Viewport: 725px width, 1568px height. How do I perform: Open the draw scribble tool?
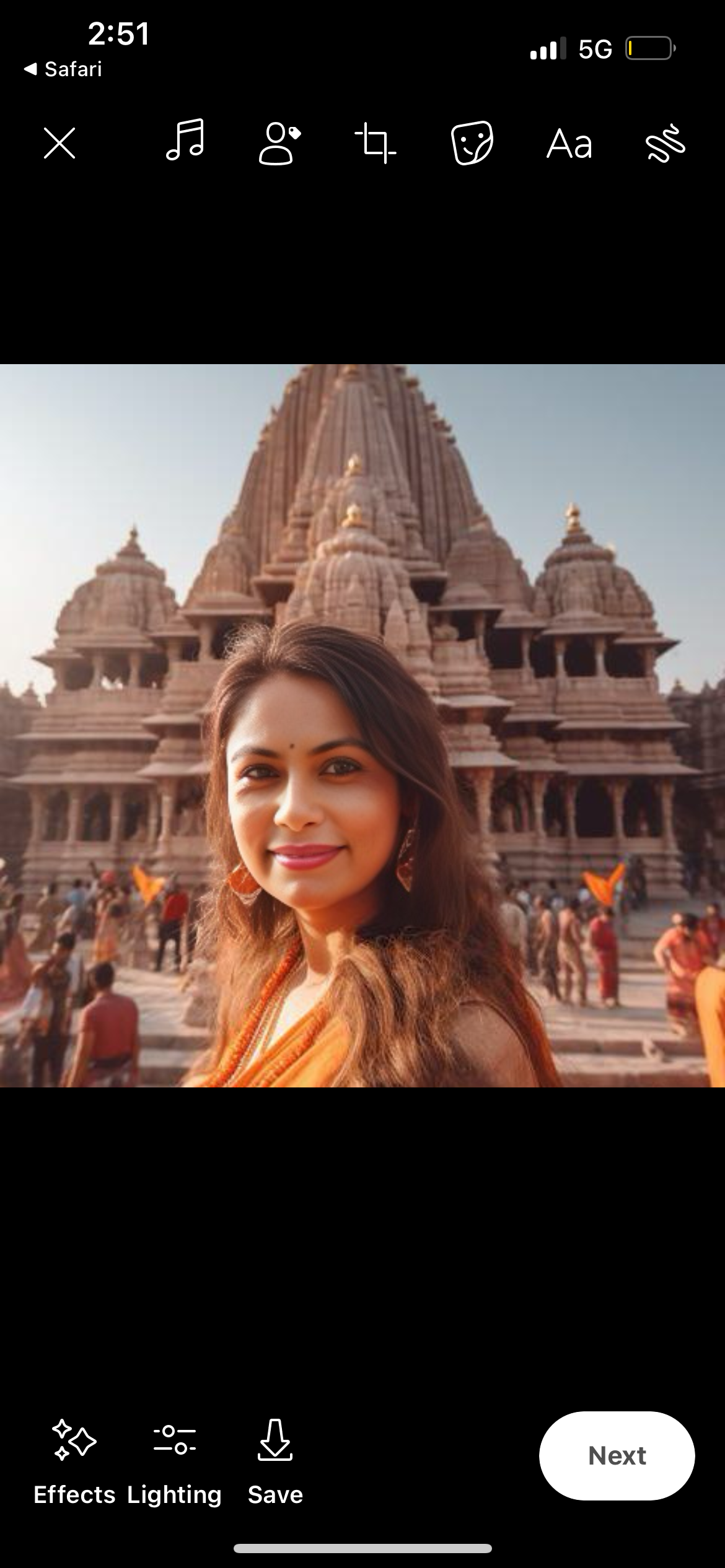(666, 143)
